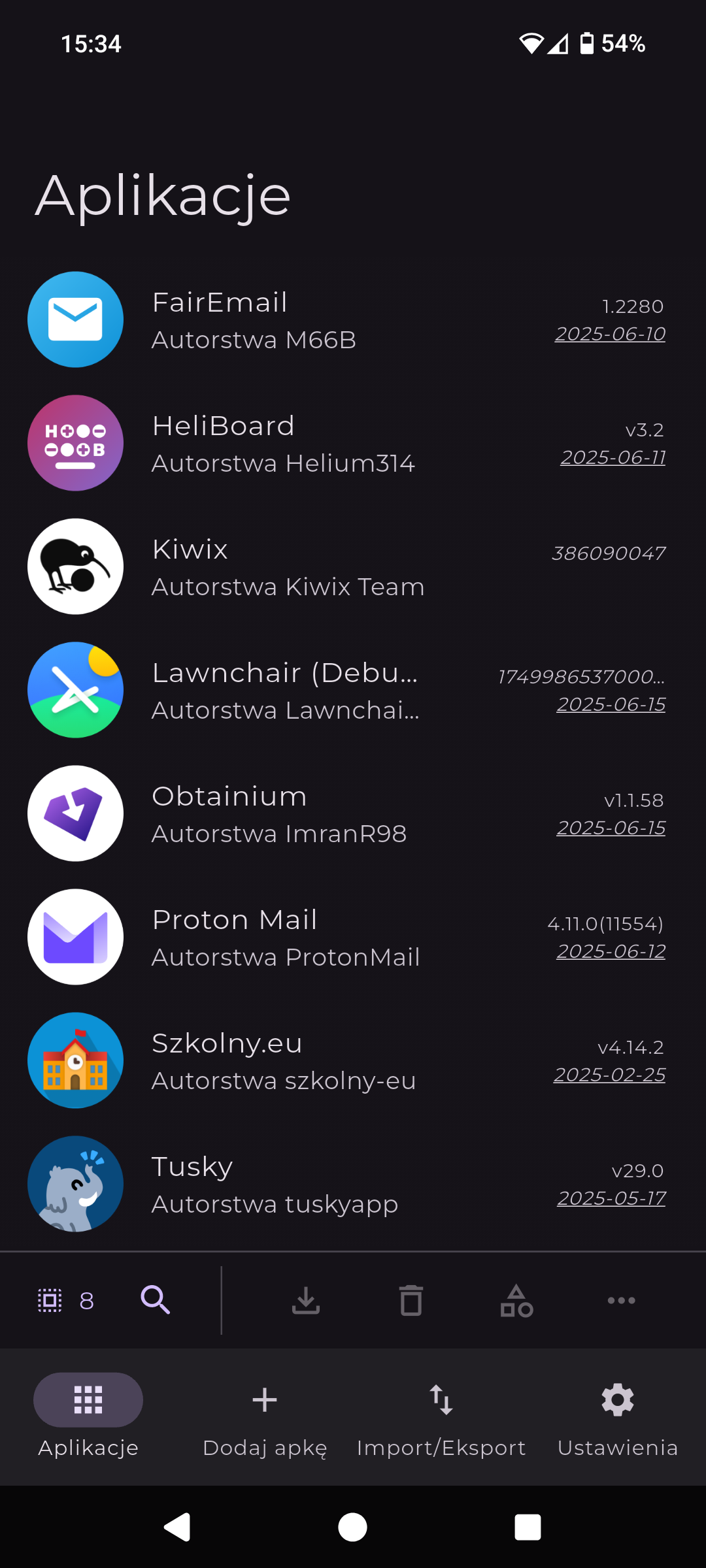This screenshot has width=706, height=1568.
Task: Search the installed apps list
Action: click(156, 1300)
